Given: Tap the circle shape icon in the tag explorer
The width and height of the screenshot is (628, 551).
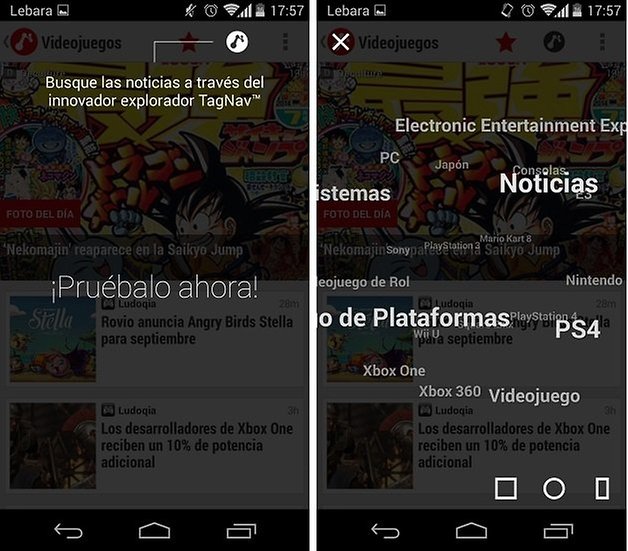Looking at the screenshot, I should click(554, 488).
